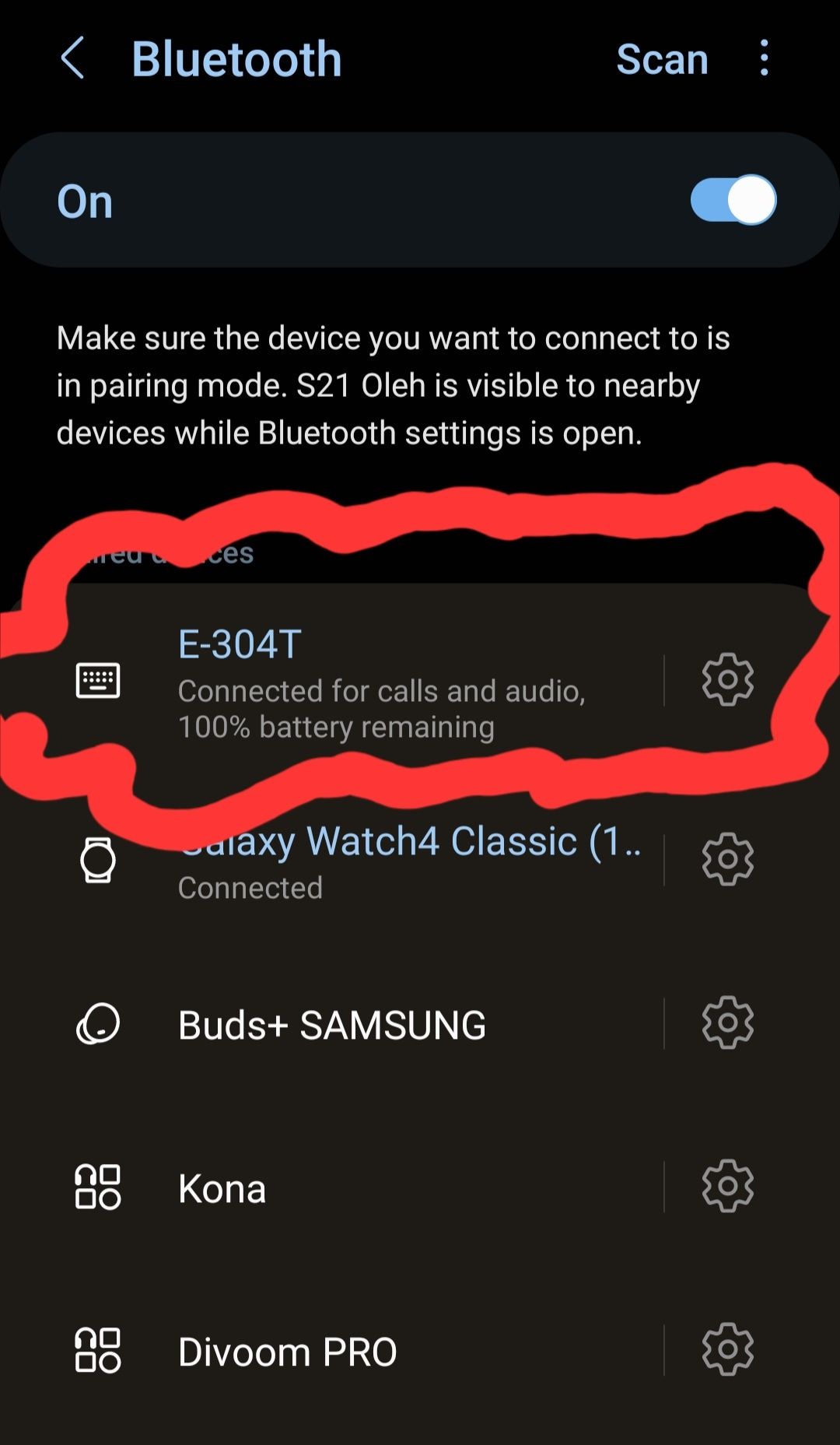Image resolution: width=840 pixels, height=1445 pixels.
Task: Connect to Divoom PRO
Action: pyautogui.click(x=288, y=1352)
